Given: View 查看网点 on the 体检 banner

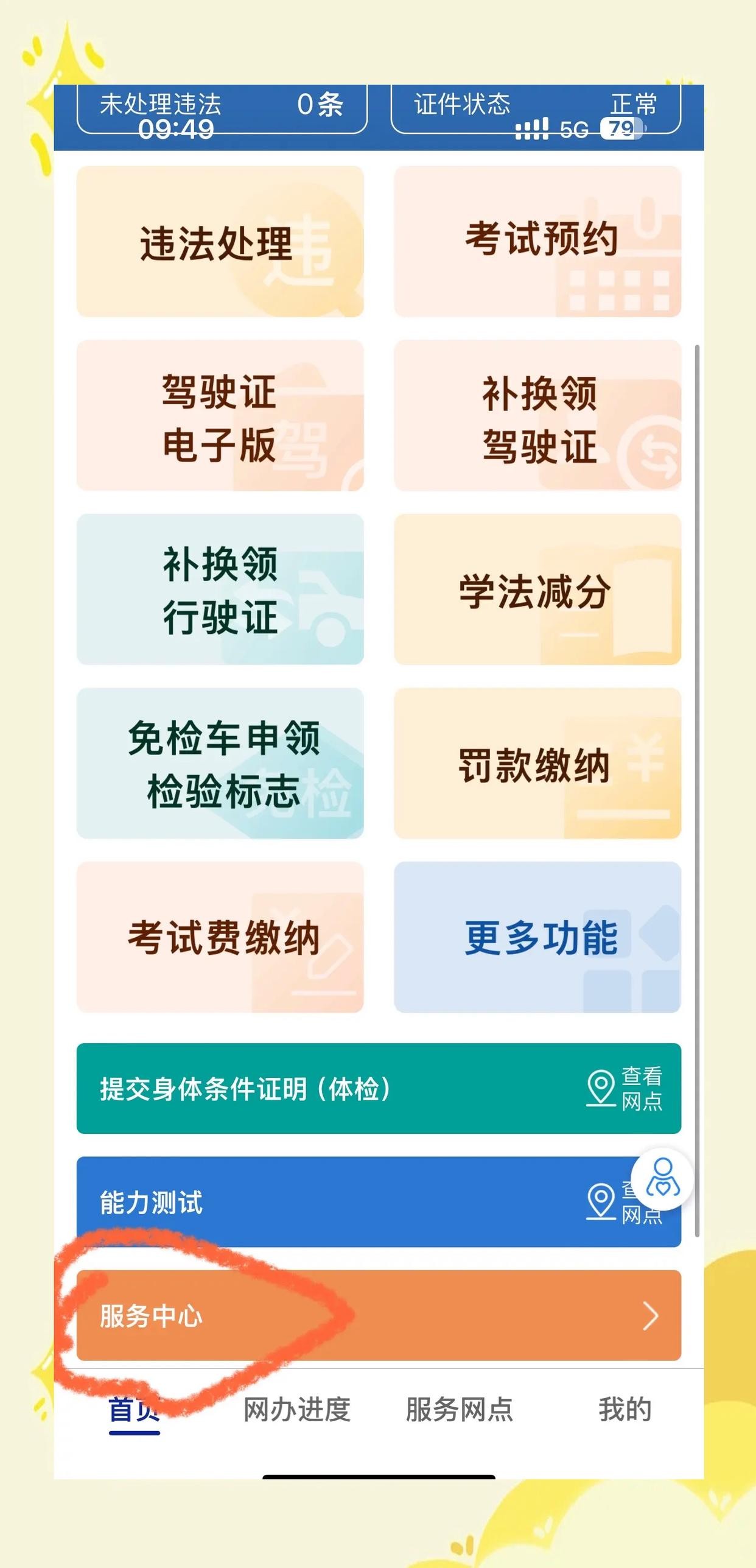Looking at the screenshot, I should [625, 1089].
